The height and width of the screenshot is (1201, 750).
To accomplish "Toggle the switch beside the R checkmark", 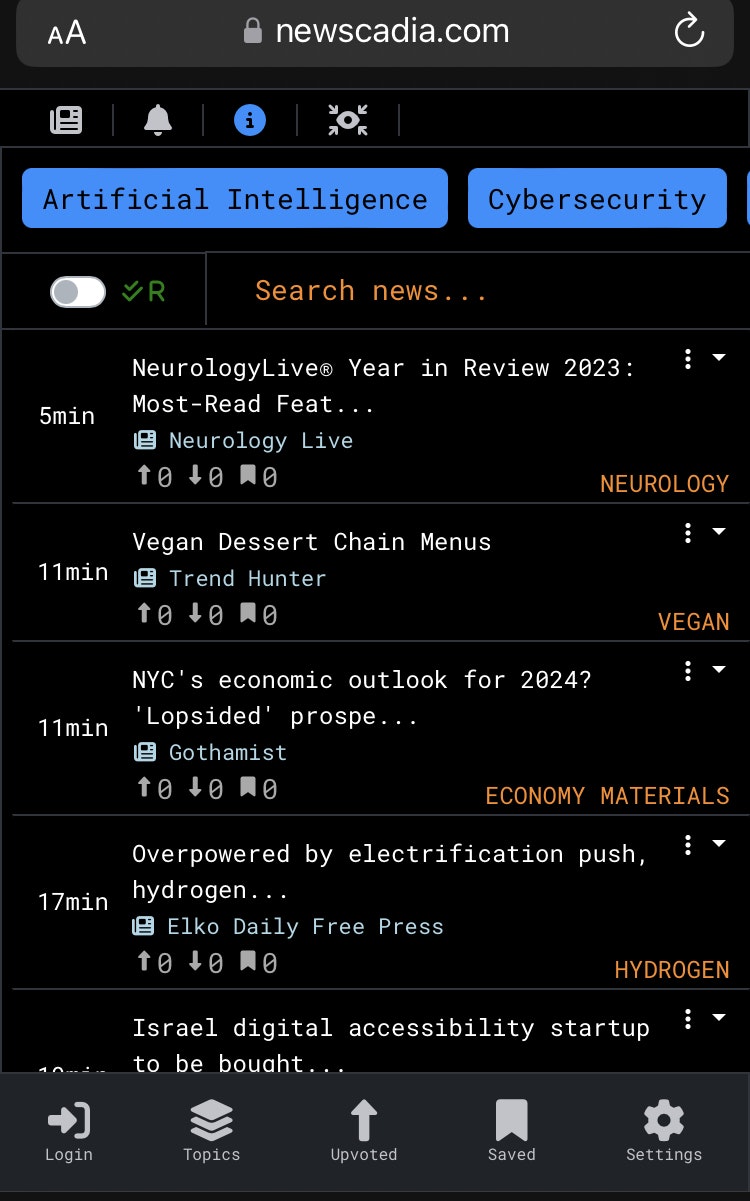I will [x=78, y=292].
